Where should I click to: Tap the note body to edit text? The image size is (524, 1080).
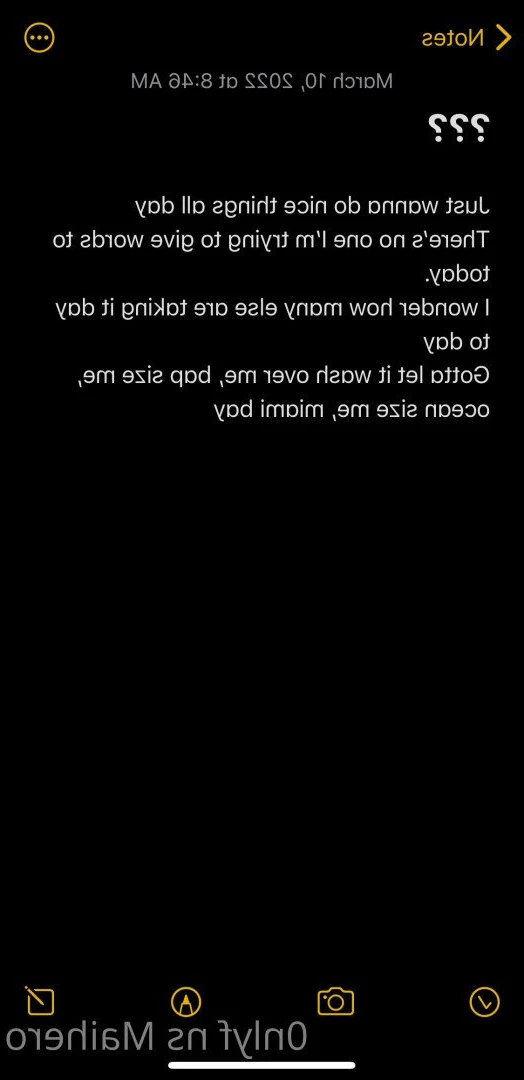pos(273,308)
